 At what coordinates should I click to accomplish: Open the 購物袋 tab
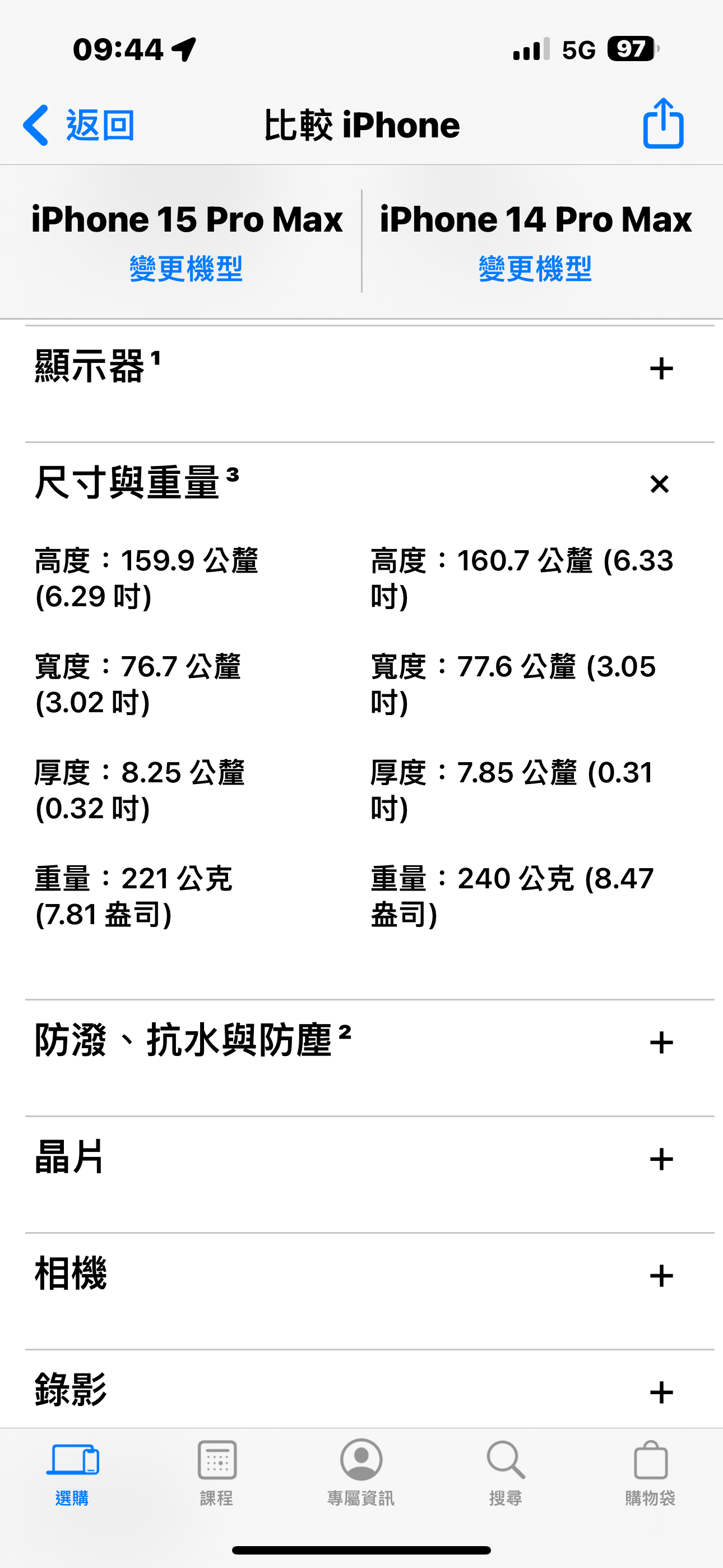point(651,1473)
